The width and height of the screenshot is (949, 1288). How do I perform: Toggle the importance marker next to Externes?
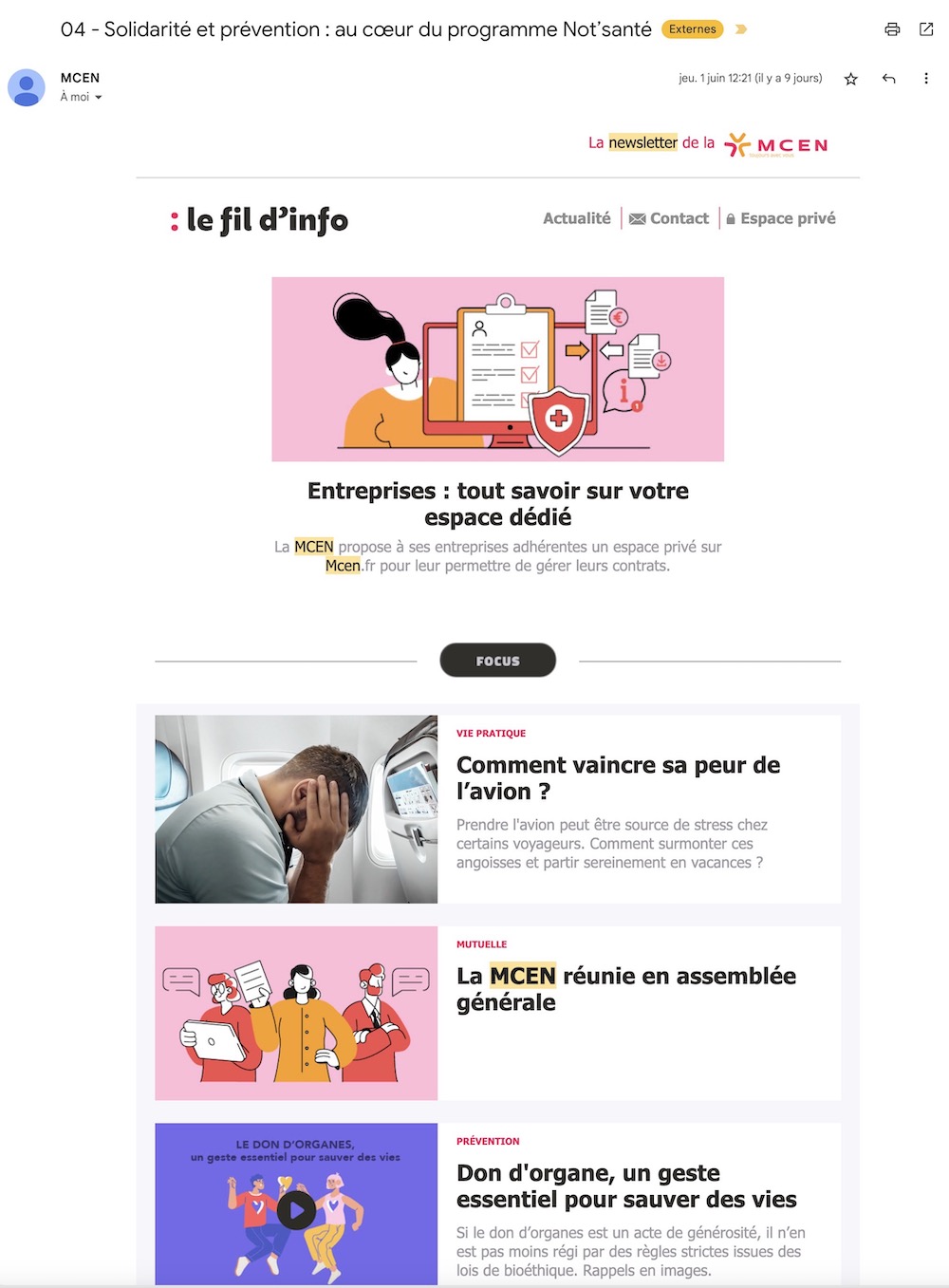[x=741, y=29]
